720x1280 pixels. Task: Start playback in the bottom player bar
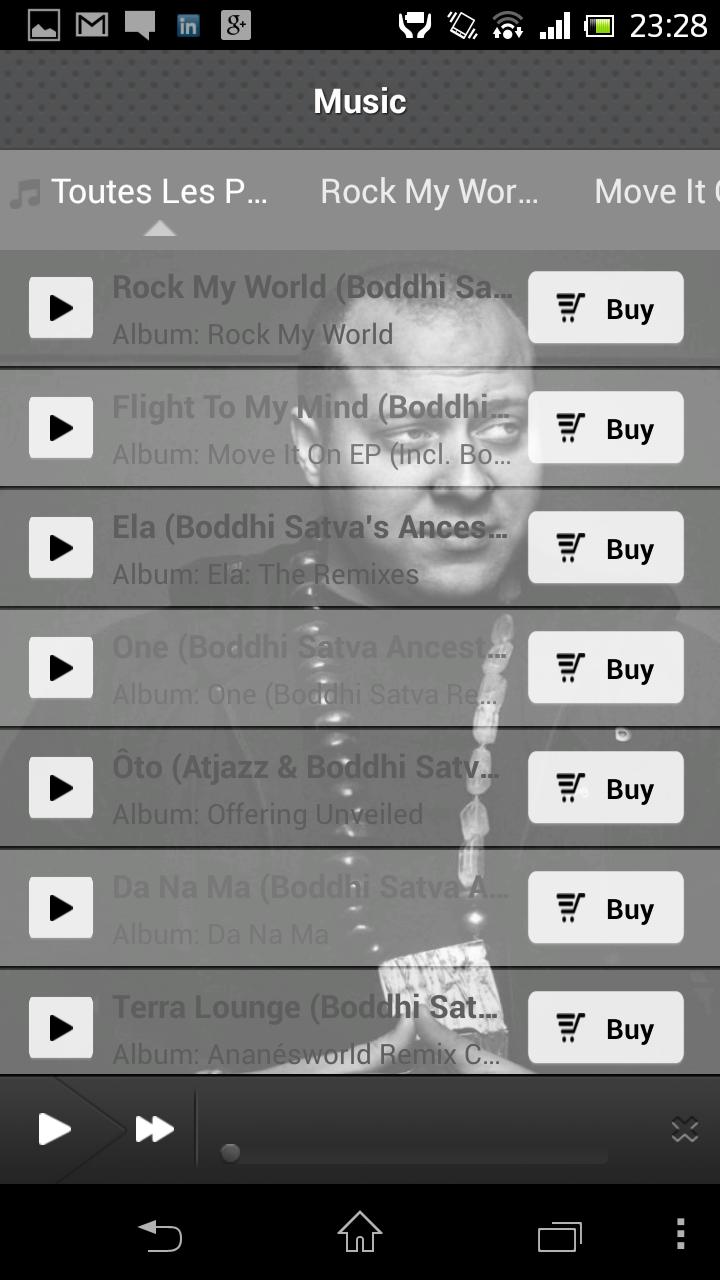pyautogui.click(x=54, y=1129)
